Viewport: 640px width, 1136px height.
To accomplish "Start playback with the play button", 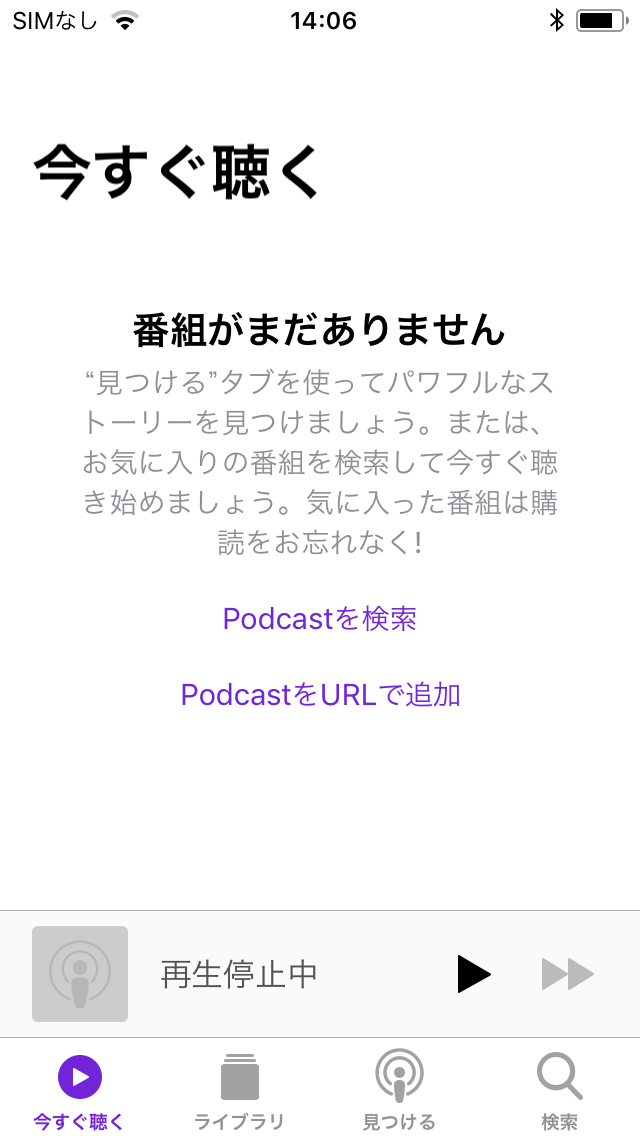I will [474, 974].
